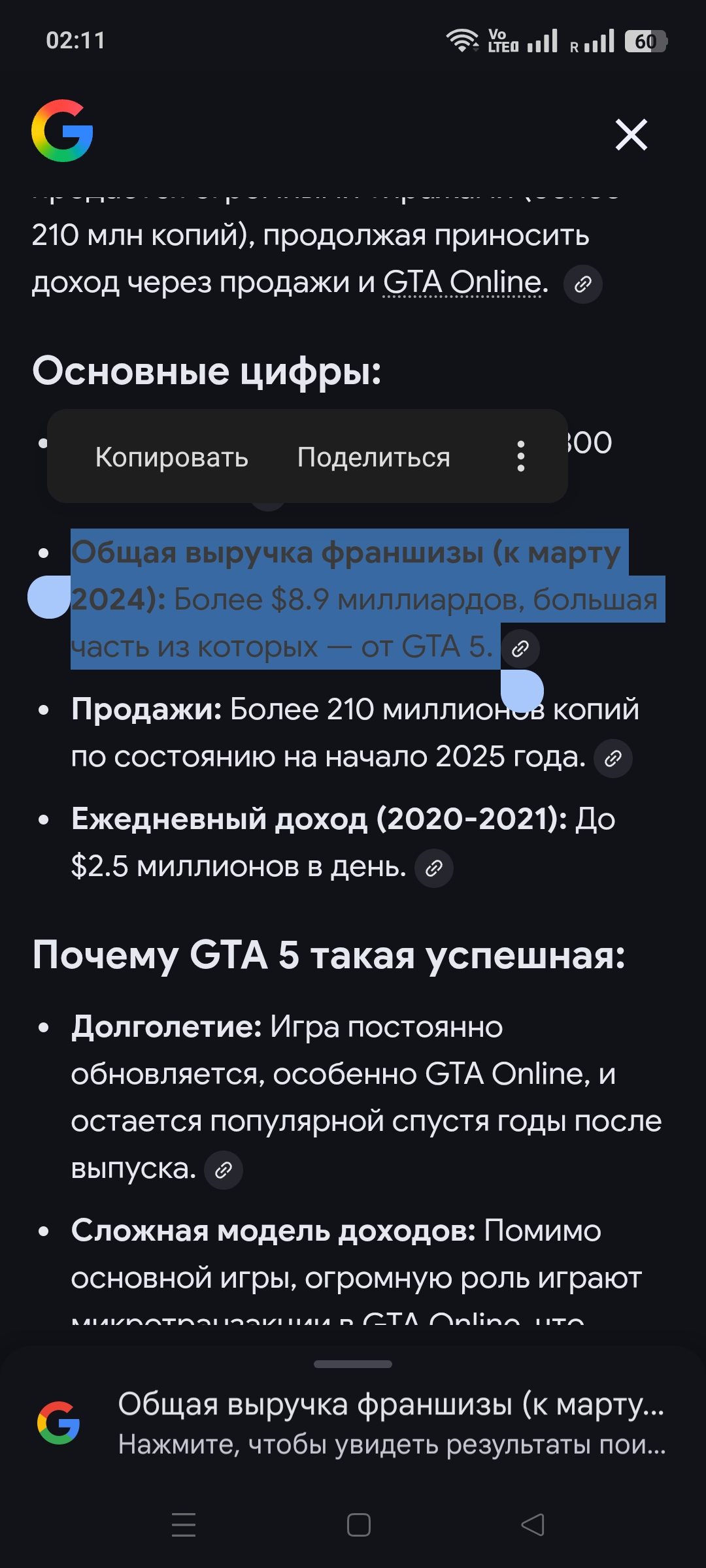Open the three-dot menu in selection toolbar

[521, 456]
